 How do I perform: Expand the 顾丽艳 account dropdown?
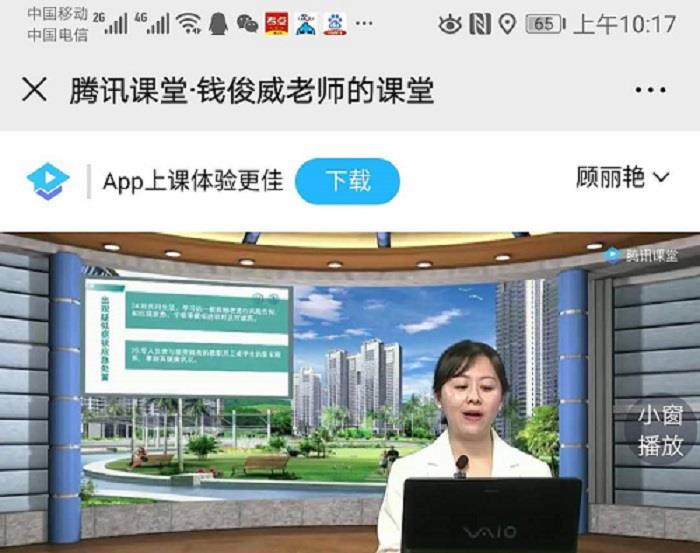(x=622, y=178)
